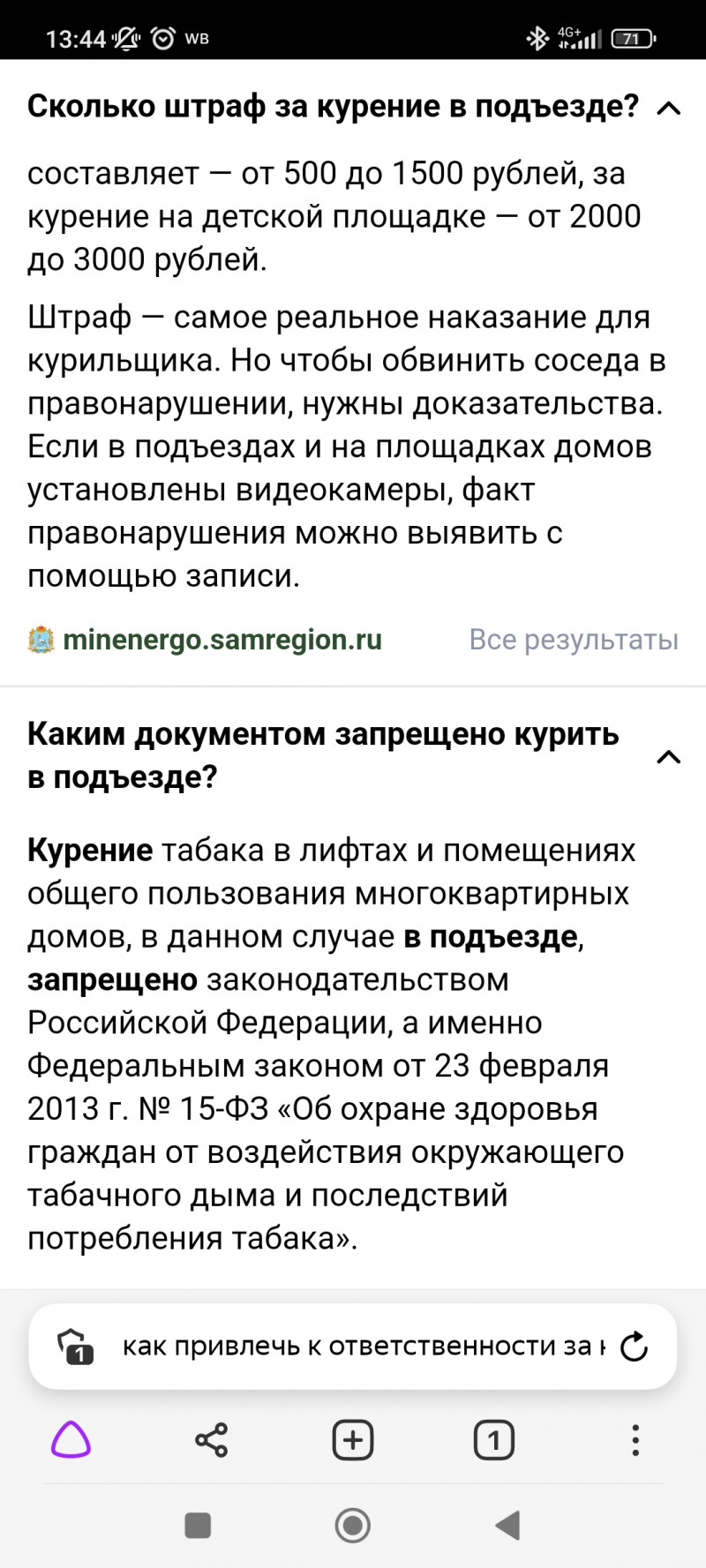Collapse the "Сколько штраф за курение в подъезде?" answer
The image size is (706, 1568).
click(x=669, y=109)
